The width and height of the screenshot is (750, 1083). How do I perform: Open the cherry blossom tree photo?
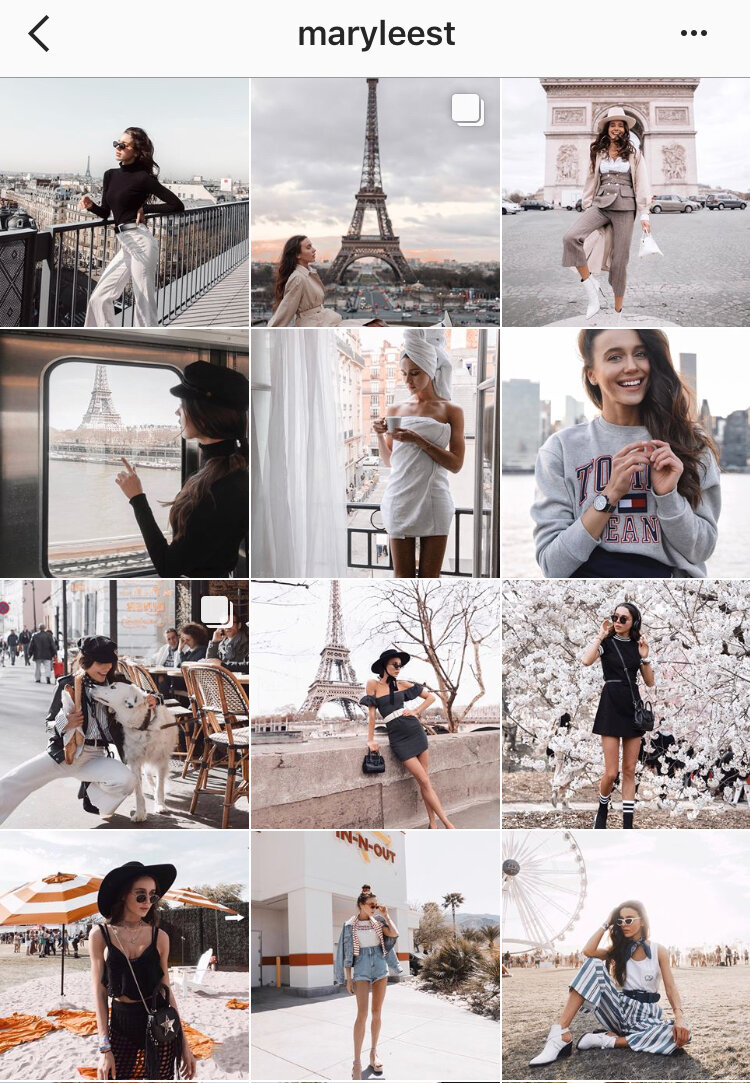[625, 704]
